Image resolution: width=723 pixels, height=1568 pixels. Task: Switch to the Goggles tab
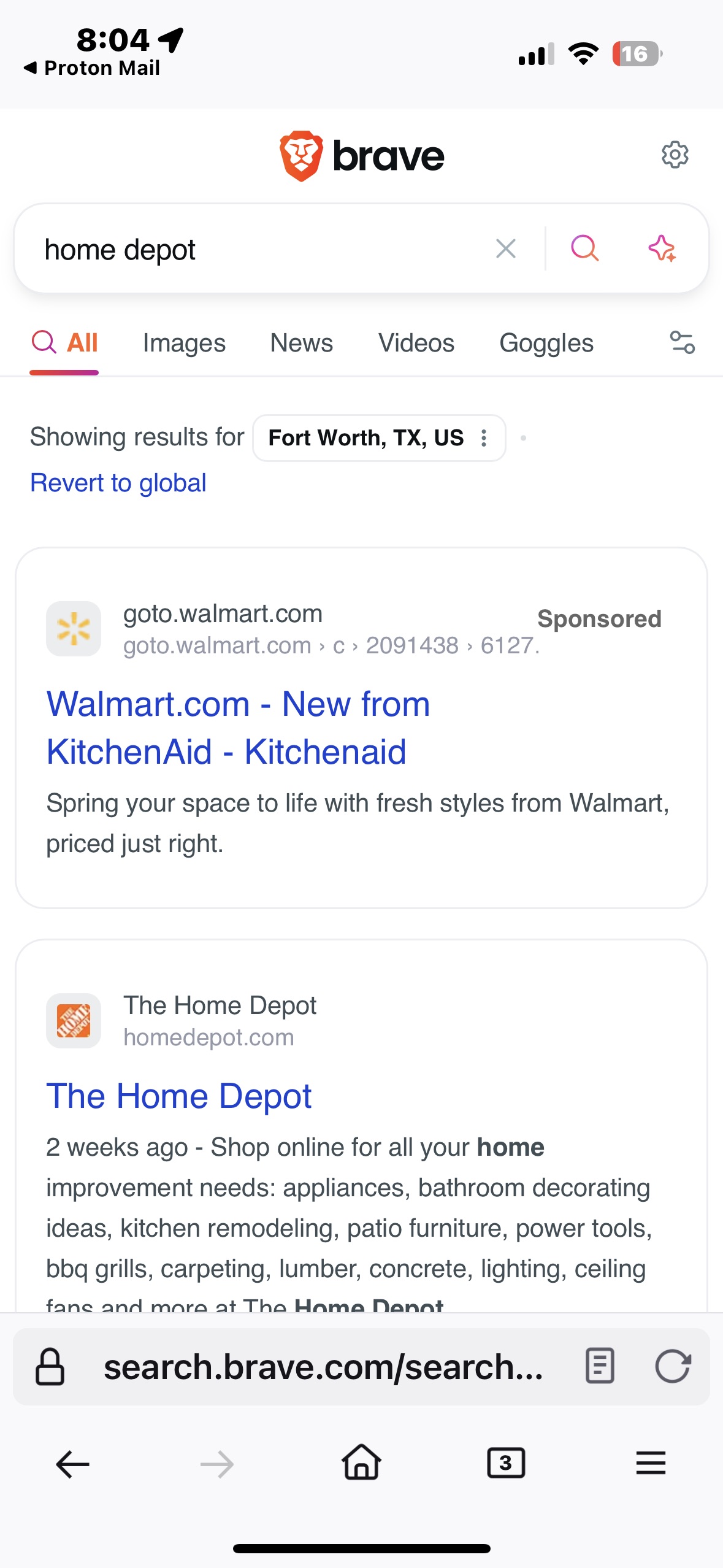point(546,343)
